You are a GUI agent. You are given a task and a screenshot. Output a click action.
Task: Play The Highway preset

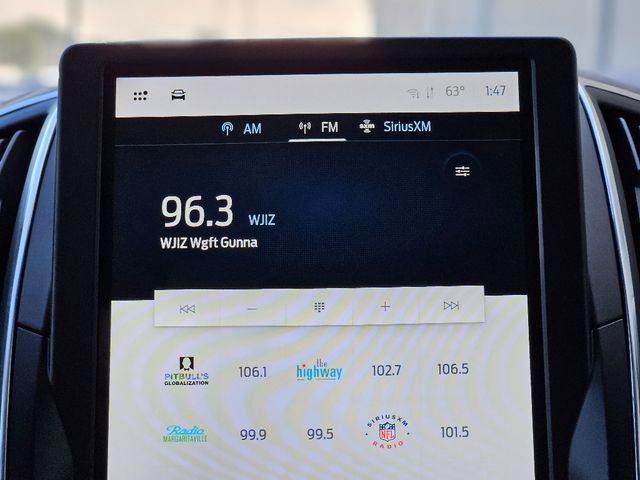pos(319,371)
